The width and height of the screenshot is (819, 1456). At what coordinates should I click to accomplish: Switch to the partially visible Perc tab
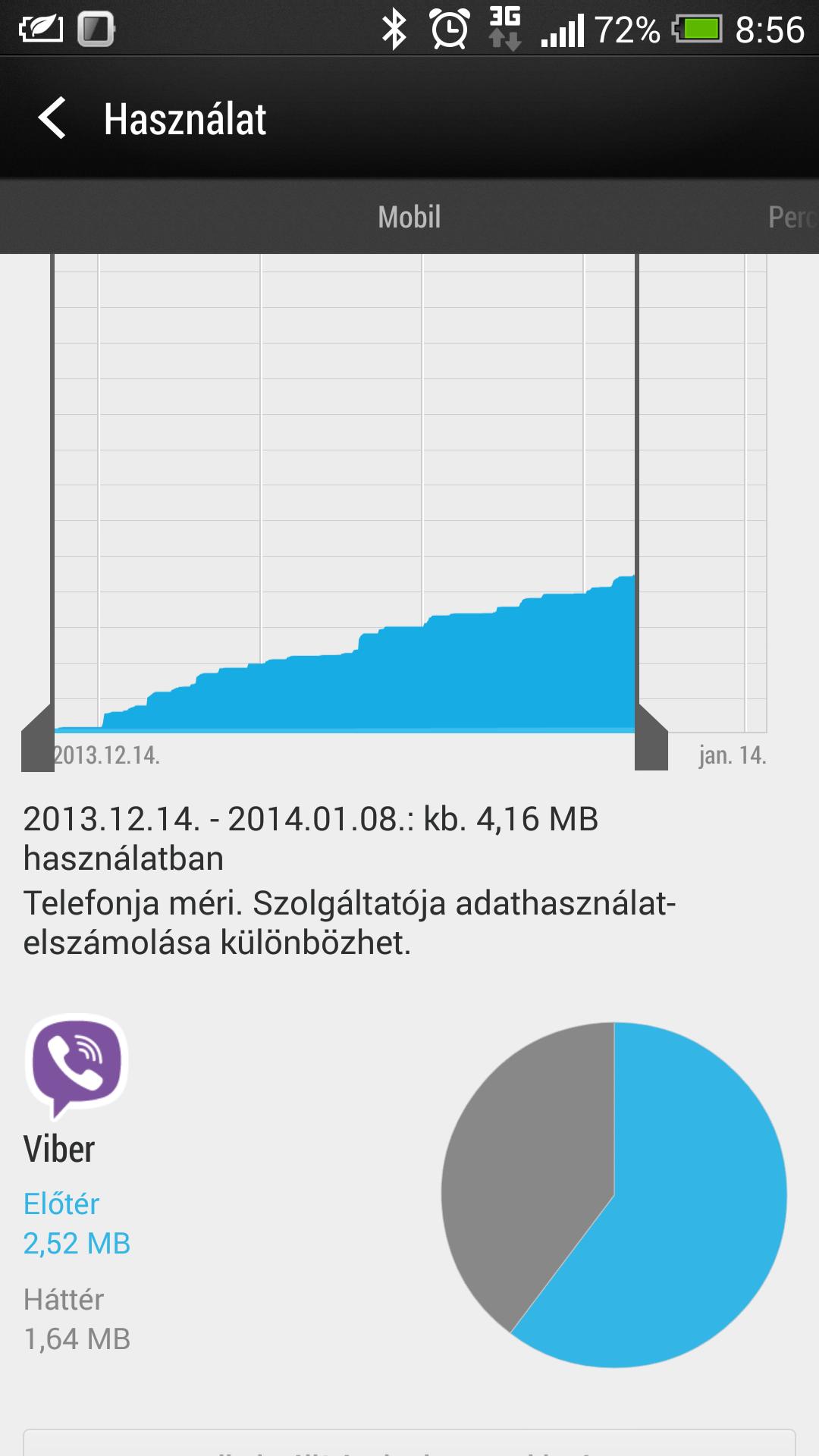tap(793, 217)
